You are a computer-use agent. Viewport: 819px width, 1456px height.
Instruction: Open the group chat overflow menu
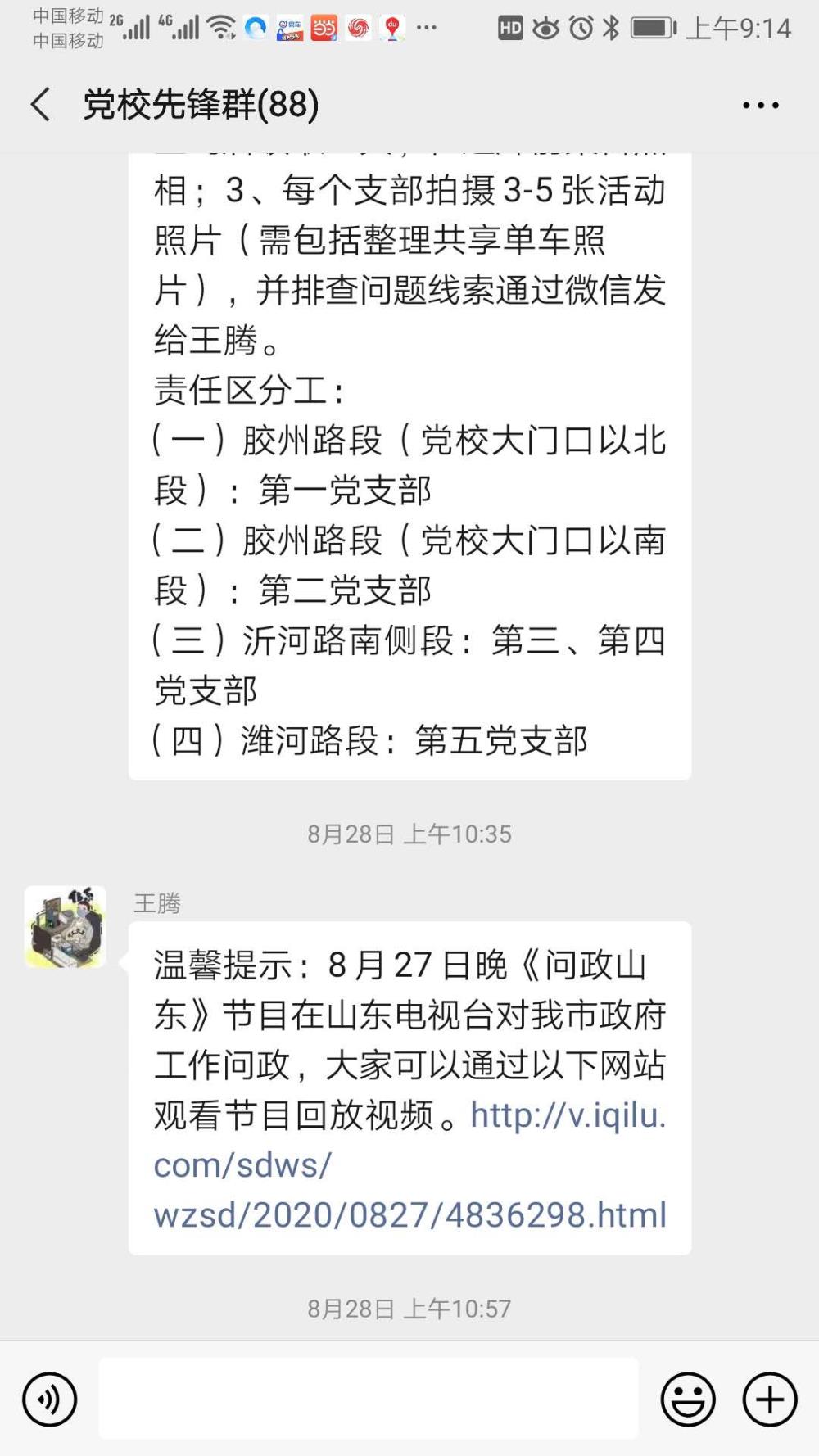click(x=760, y=105)
